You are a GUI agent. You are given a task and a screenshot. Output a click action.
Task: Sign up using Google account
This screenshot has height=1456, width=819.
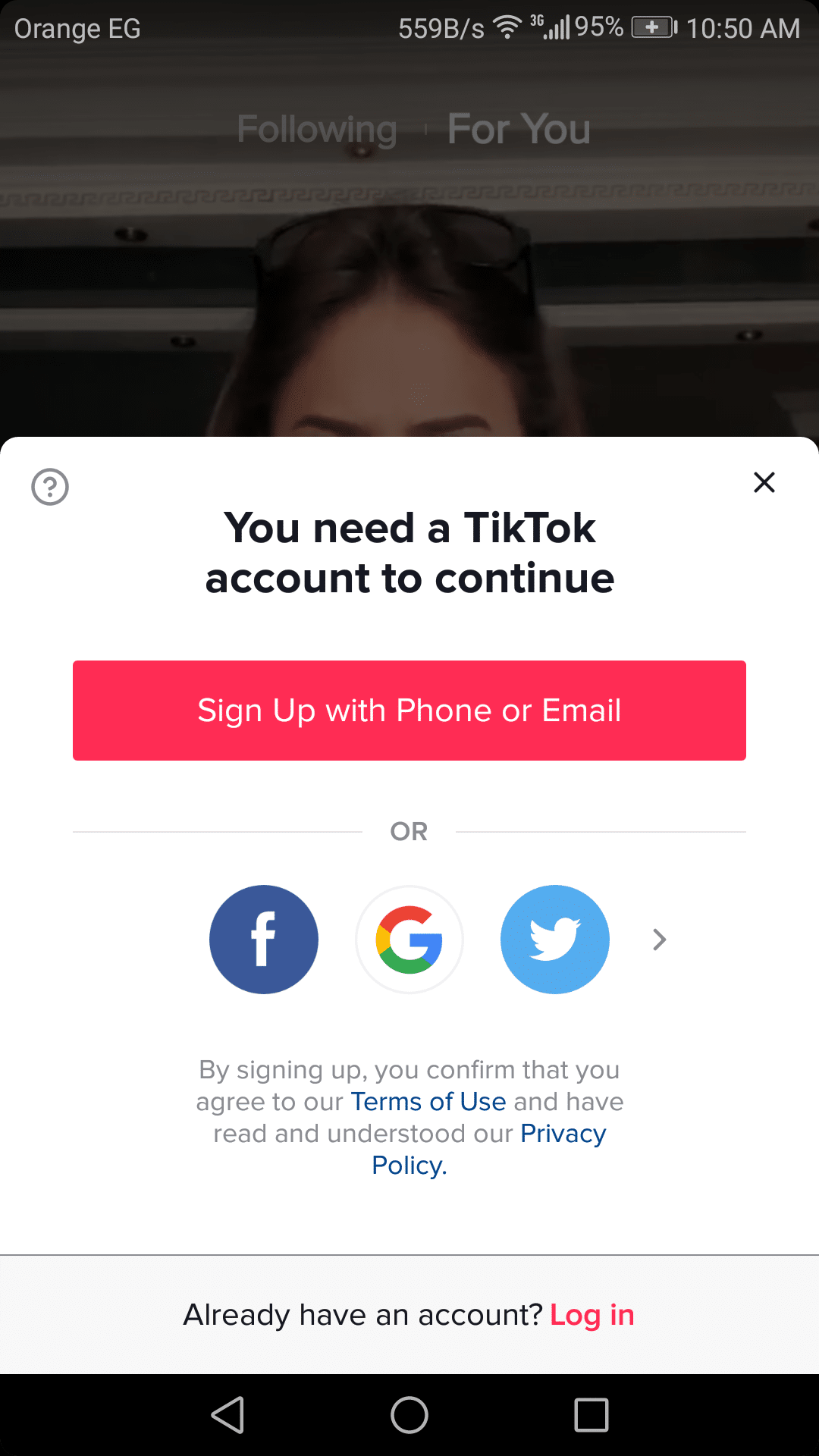pyautogui.click(x=409, y=940)
